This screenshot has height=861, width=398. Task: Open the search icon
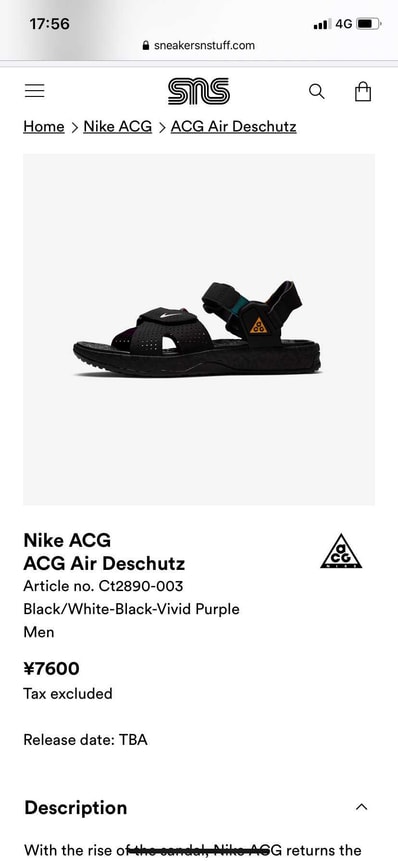[316, 91]
